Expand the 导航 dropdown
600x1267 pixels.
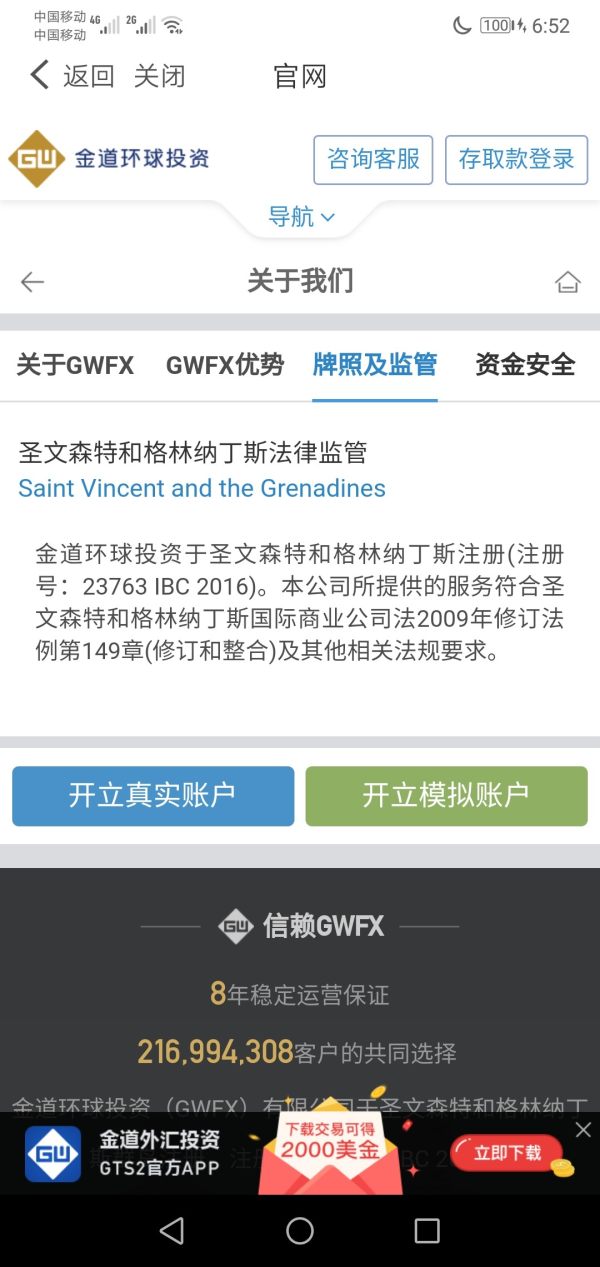coord(300,217)
